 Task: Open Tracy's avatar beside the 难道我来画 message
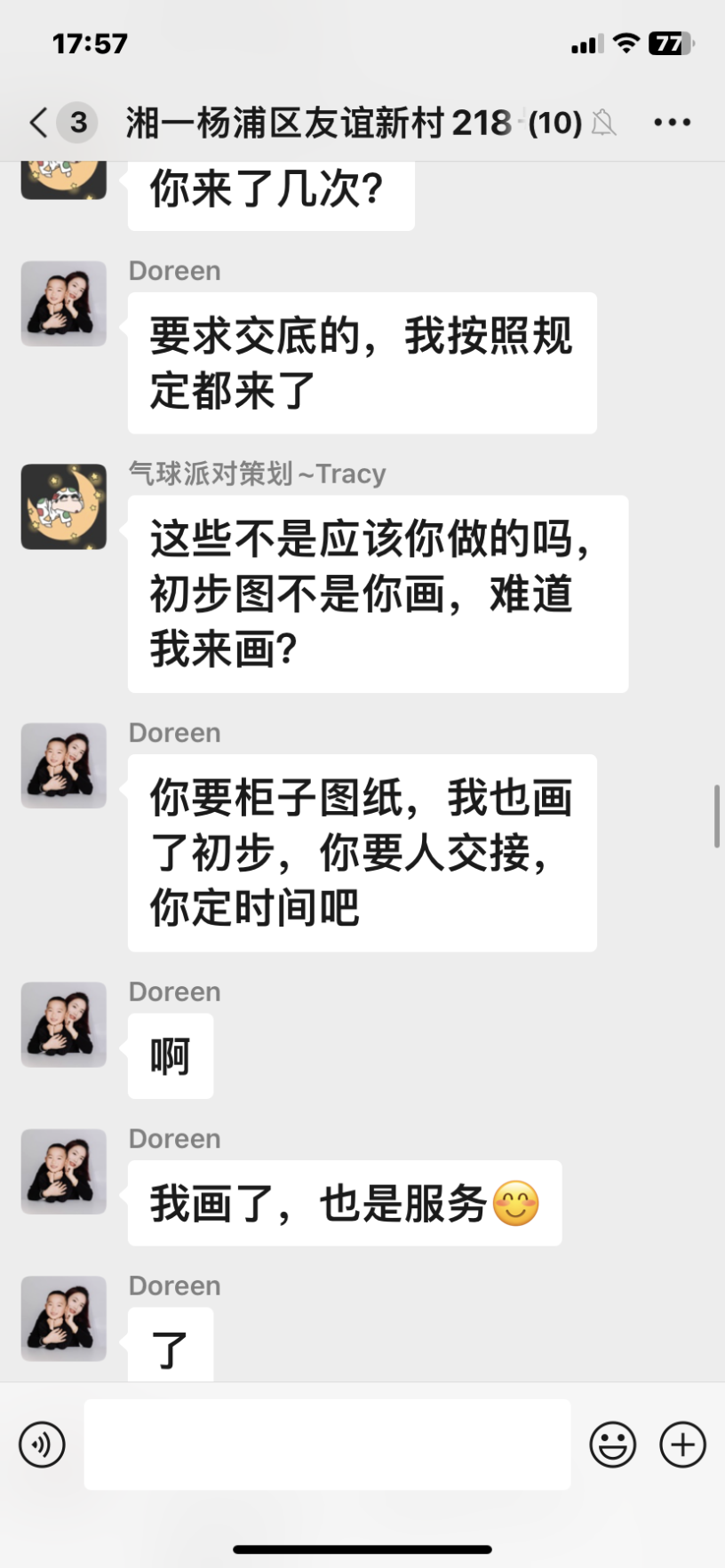pyautogui.click(x=64, y=506)
